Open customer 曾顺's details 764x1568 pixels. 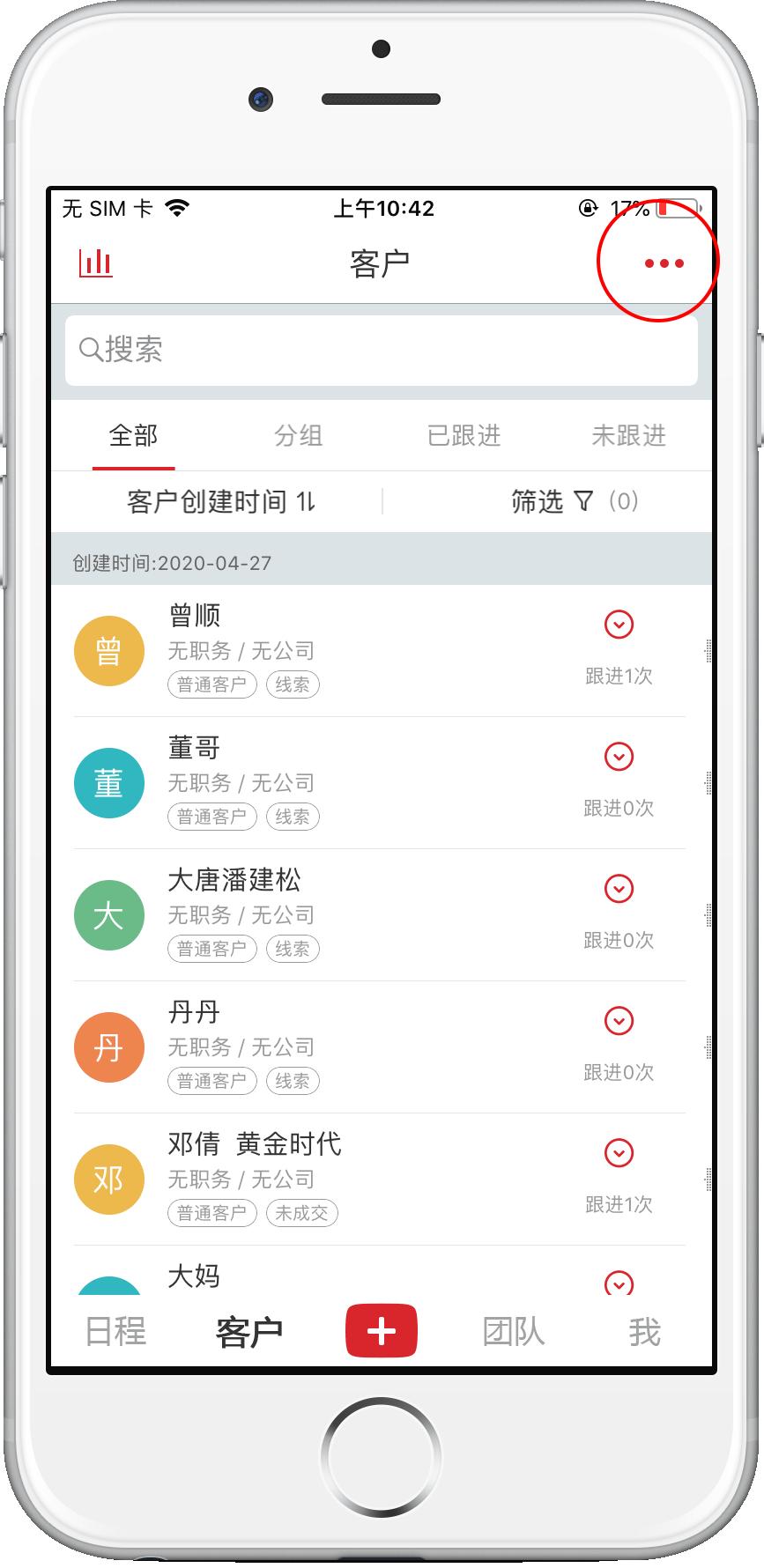(308, 650)
